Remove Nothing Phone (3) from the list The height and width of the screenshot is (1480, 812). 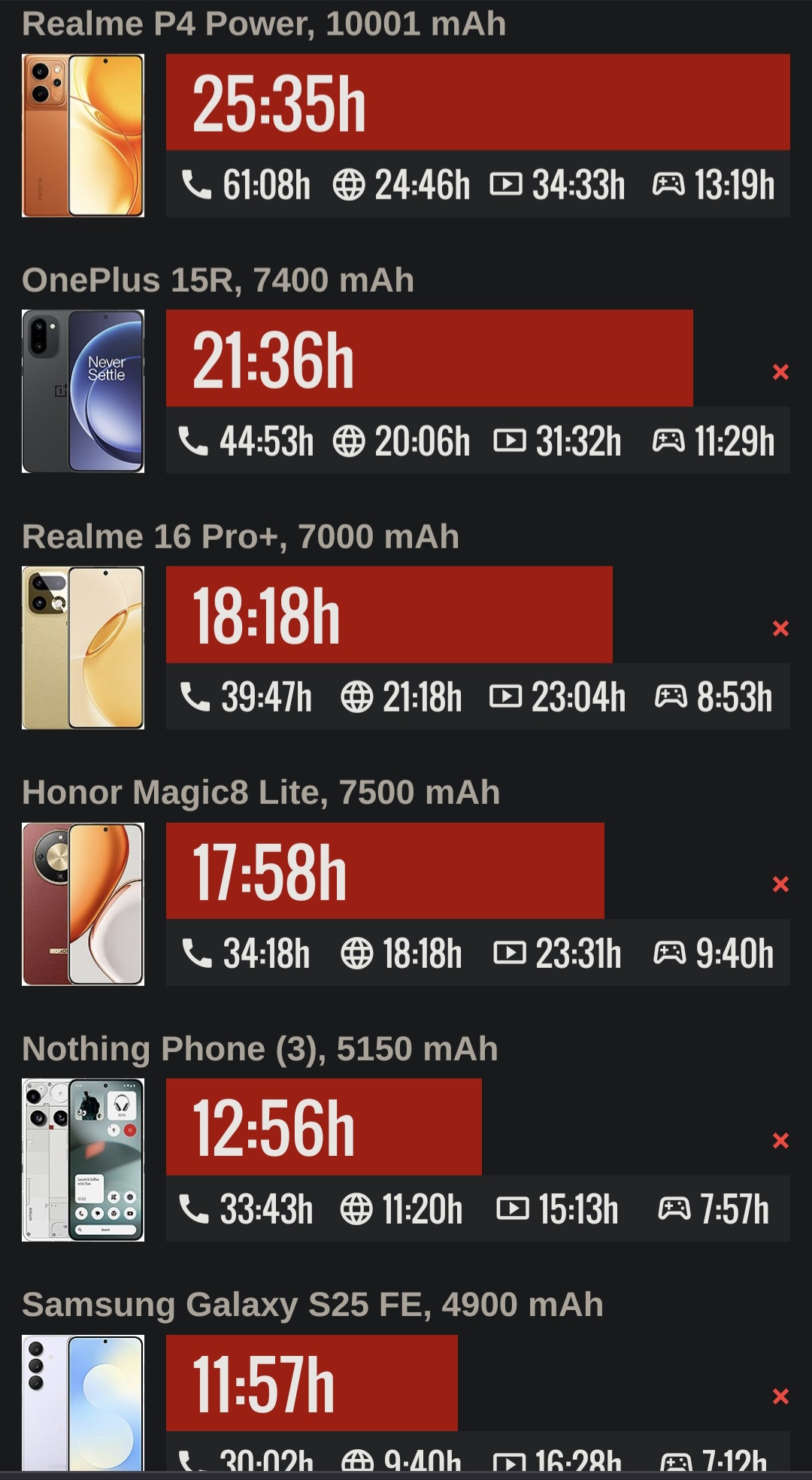(780, 1140)
